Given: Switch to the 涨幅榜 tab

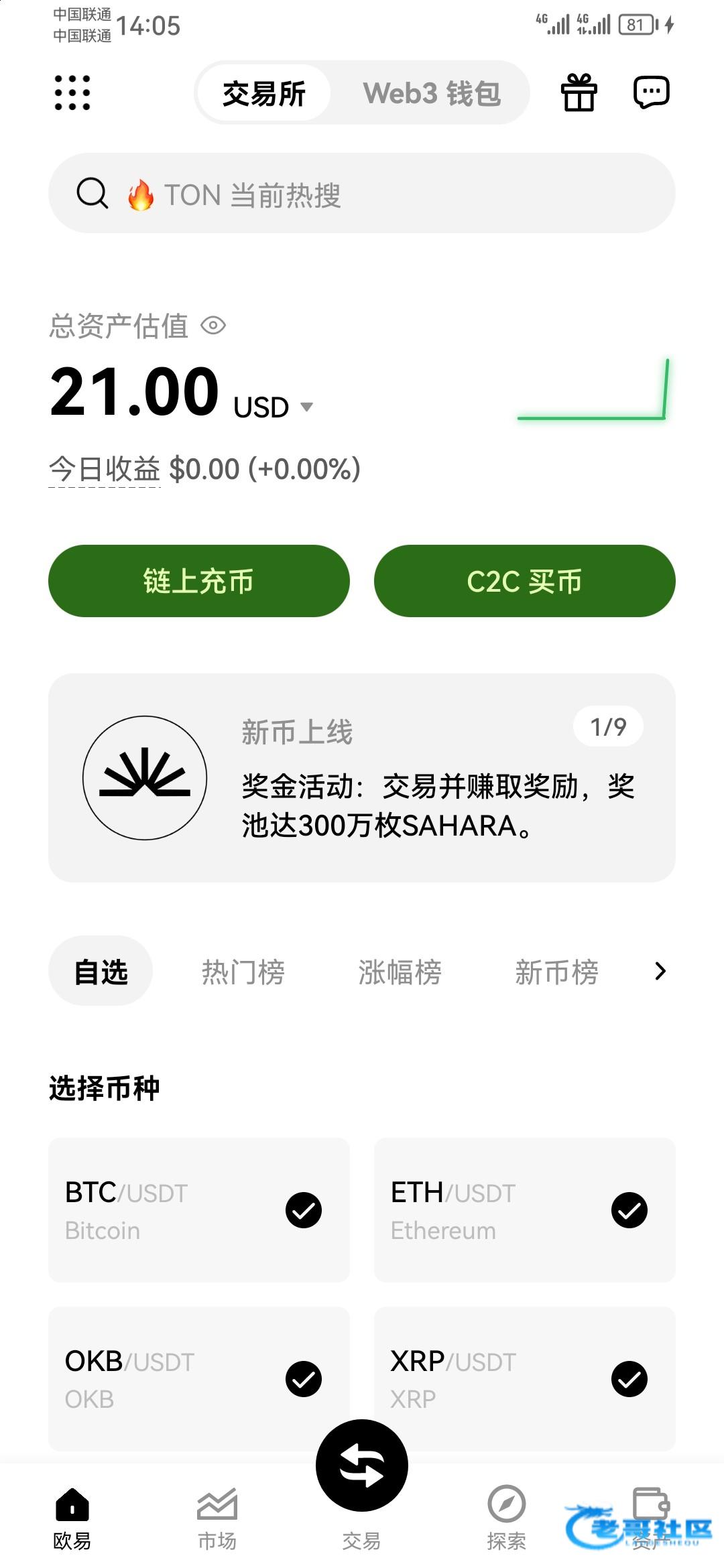Looking at the screenshot, I should point(400,972).
